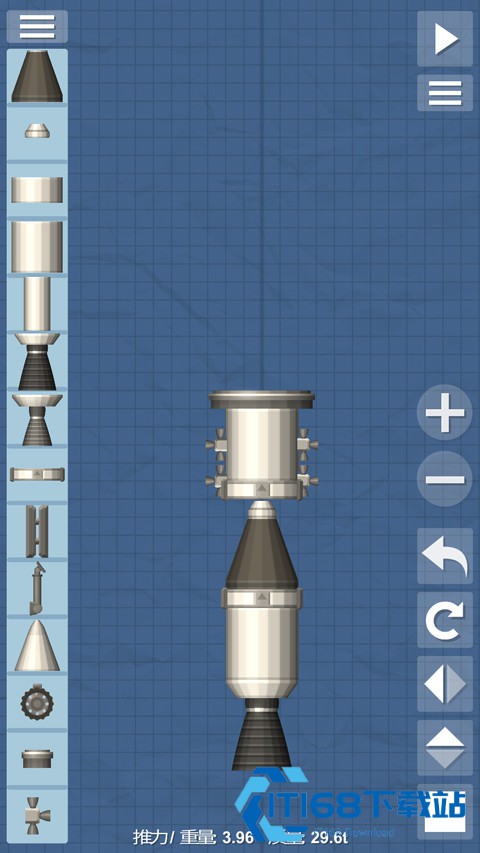
Task: Pick the tall wide fuel tank part
Action: coord(37,246)
